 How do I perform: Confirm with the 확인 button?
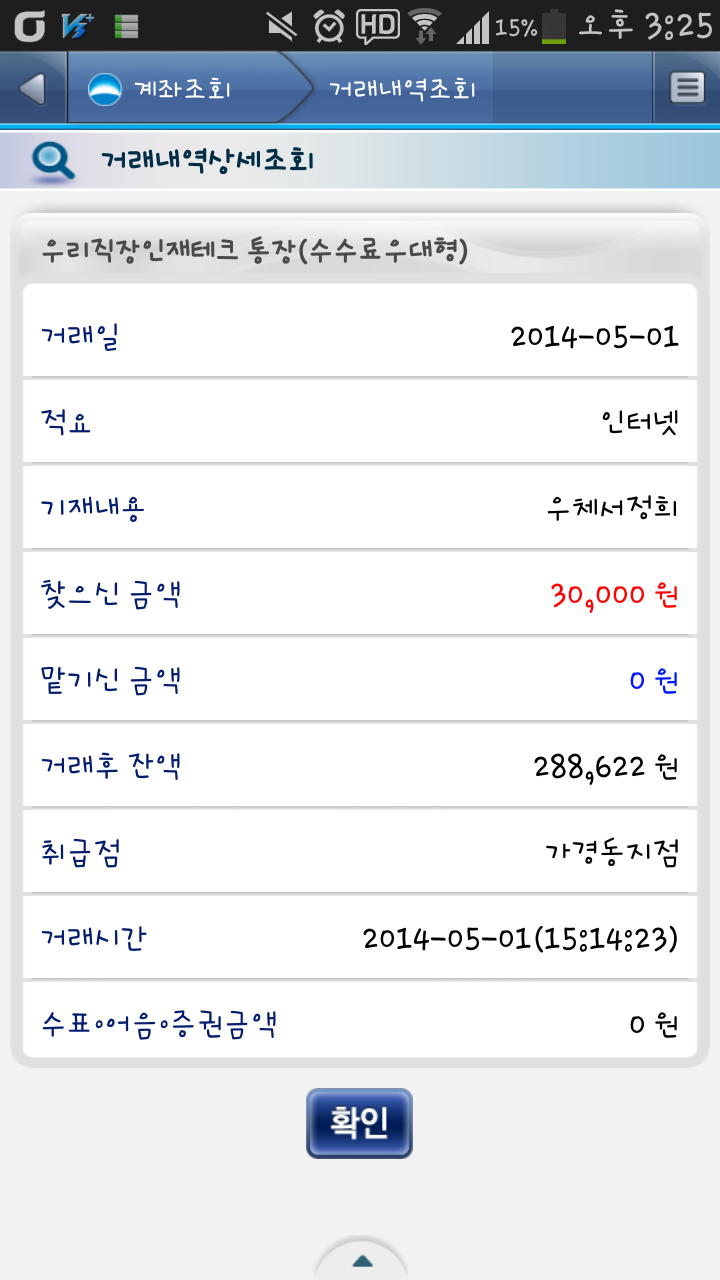[x=359, y=1123]
